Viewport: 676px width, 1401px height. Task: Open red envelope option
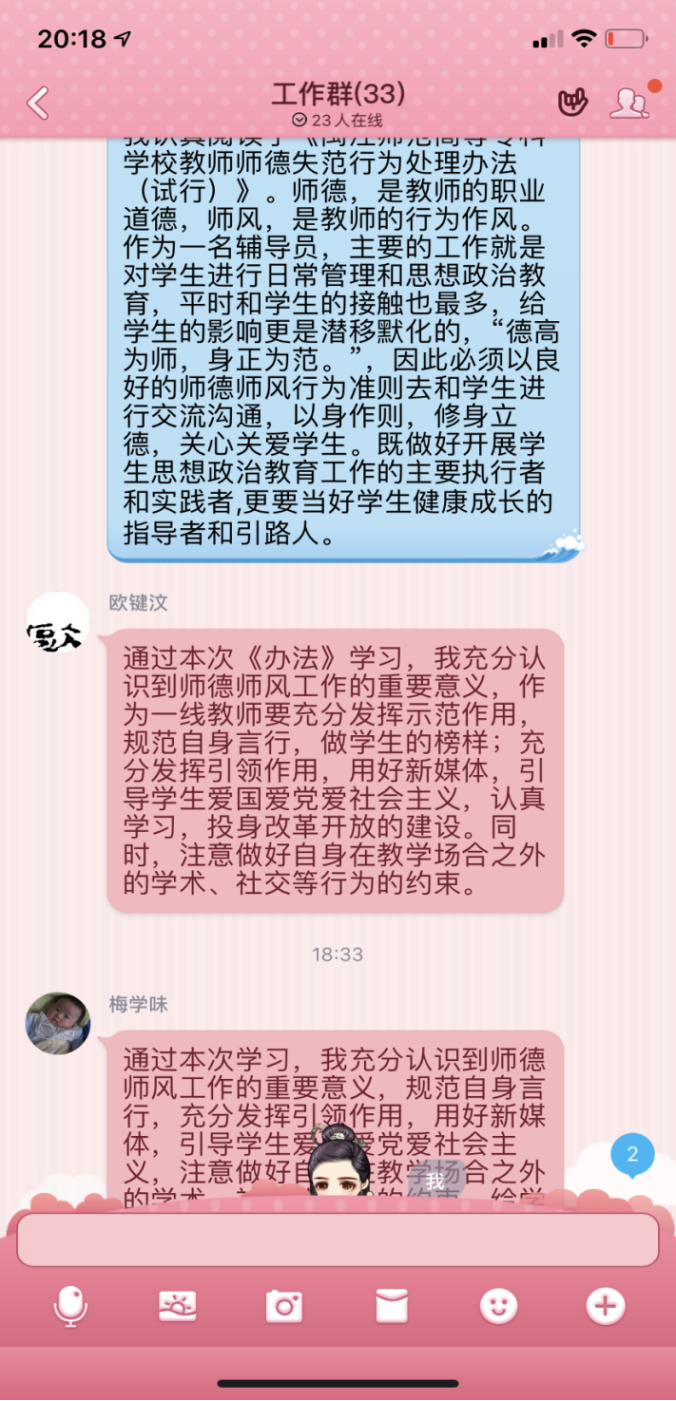391,1306
